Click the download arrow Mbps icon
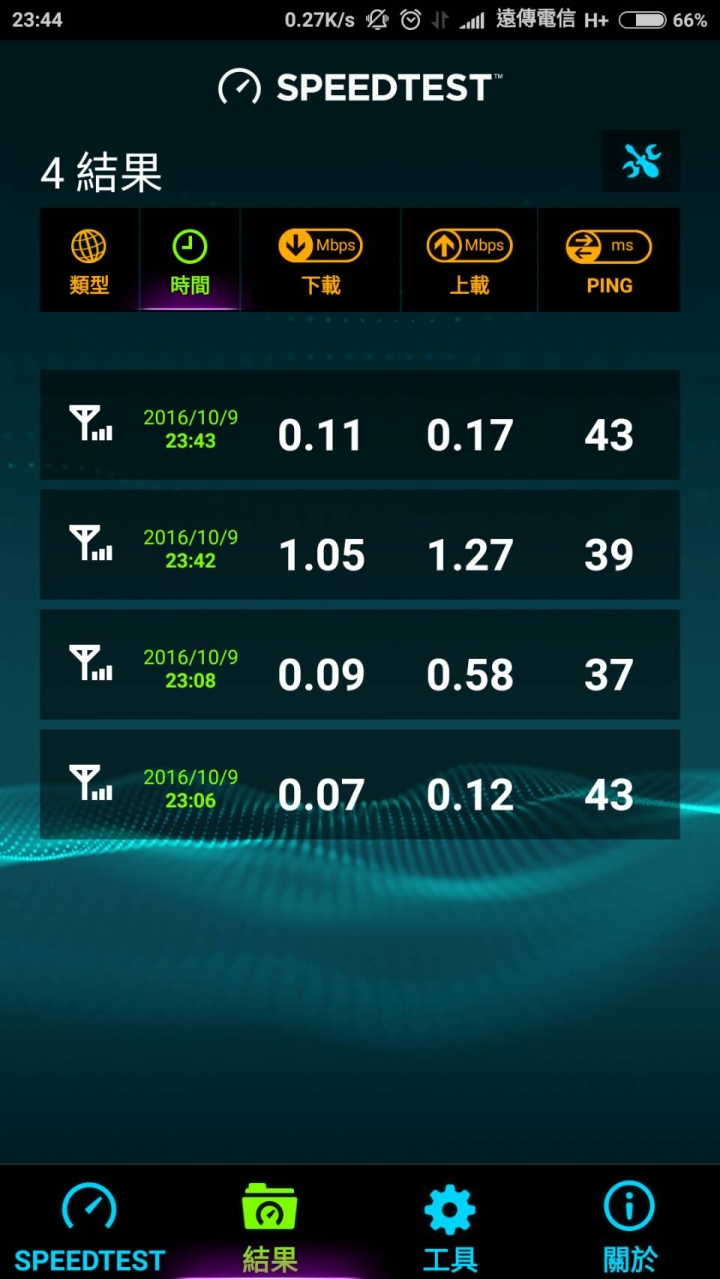Screen dimensions: 720x1279 pos(319,243)
